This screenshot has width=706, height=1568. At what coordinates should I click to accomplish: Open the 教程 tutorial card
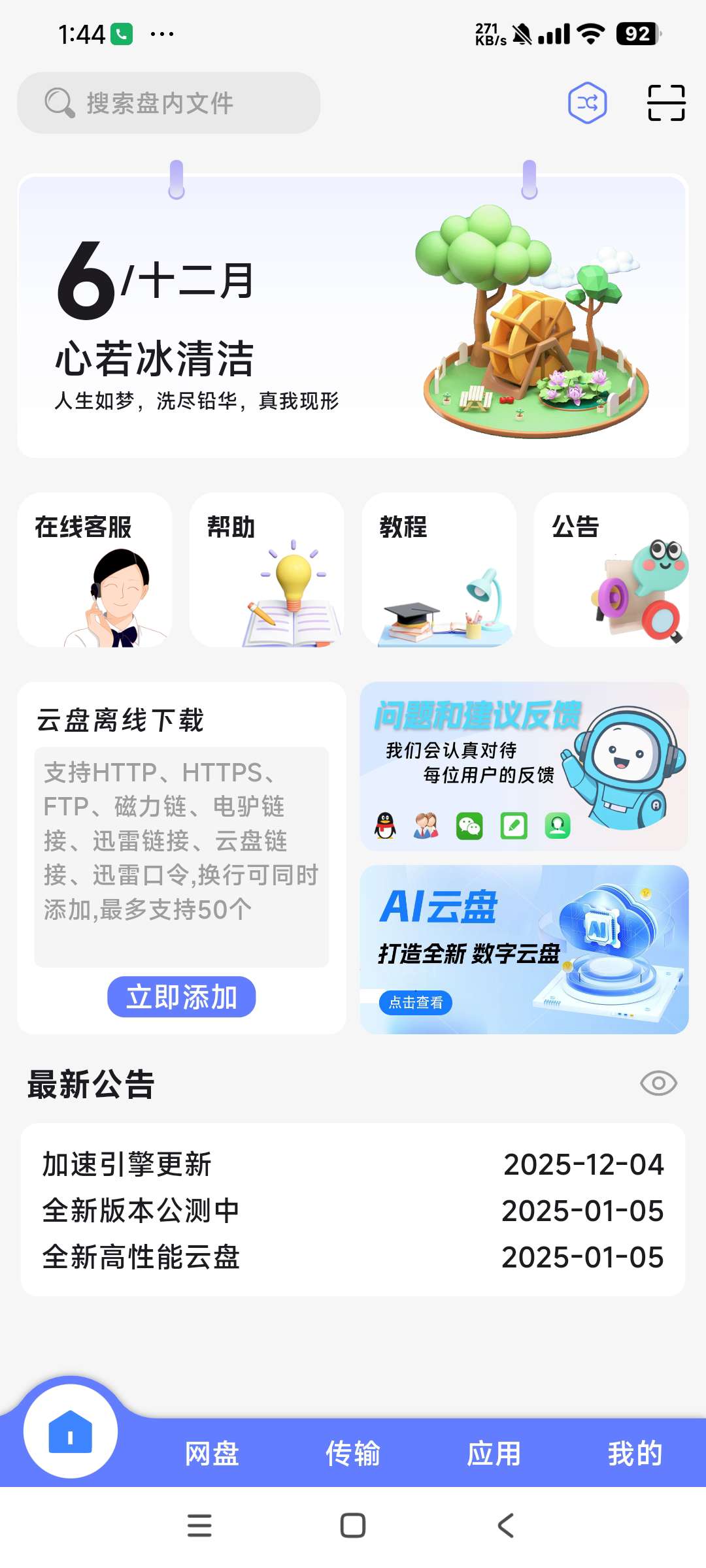click(x=439, y=570)
